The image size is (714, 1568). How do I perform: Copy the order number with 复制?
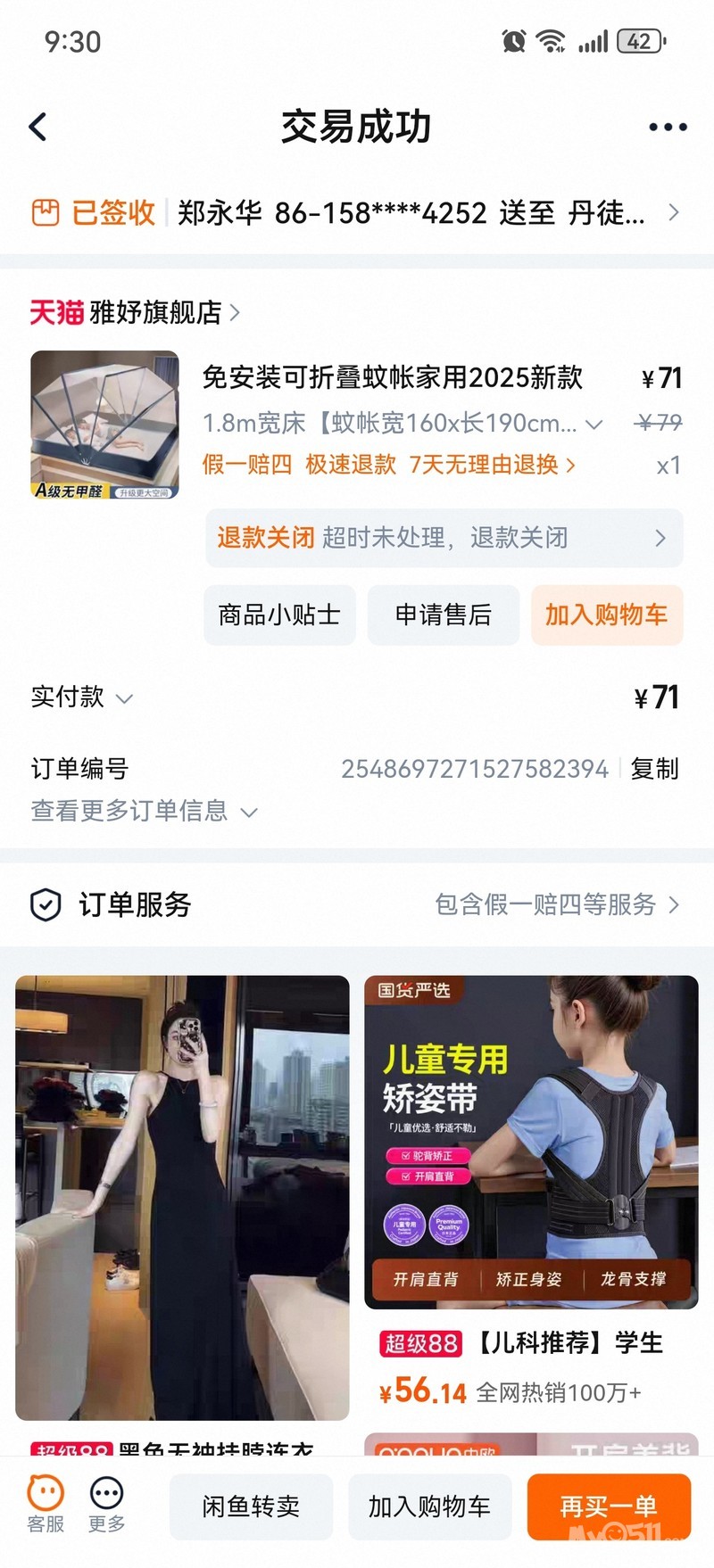(654, 769)
